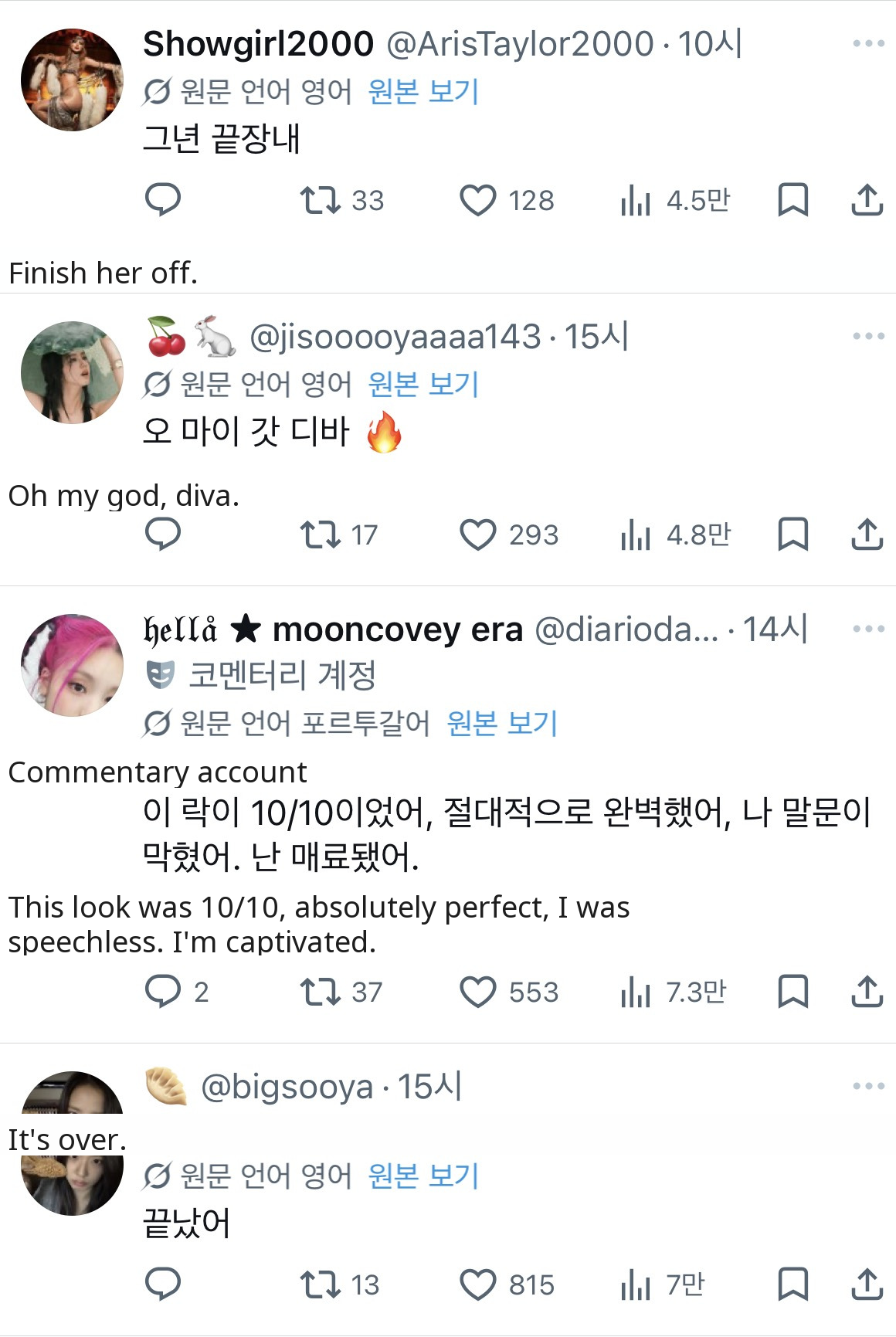This screenshot has height=1337, width=896.
Task: Like @bigsooya's tweet
Action: pyautogui.click(x=478, y=1284)
